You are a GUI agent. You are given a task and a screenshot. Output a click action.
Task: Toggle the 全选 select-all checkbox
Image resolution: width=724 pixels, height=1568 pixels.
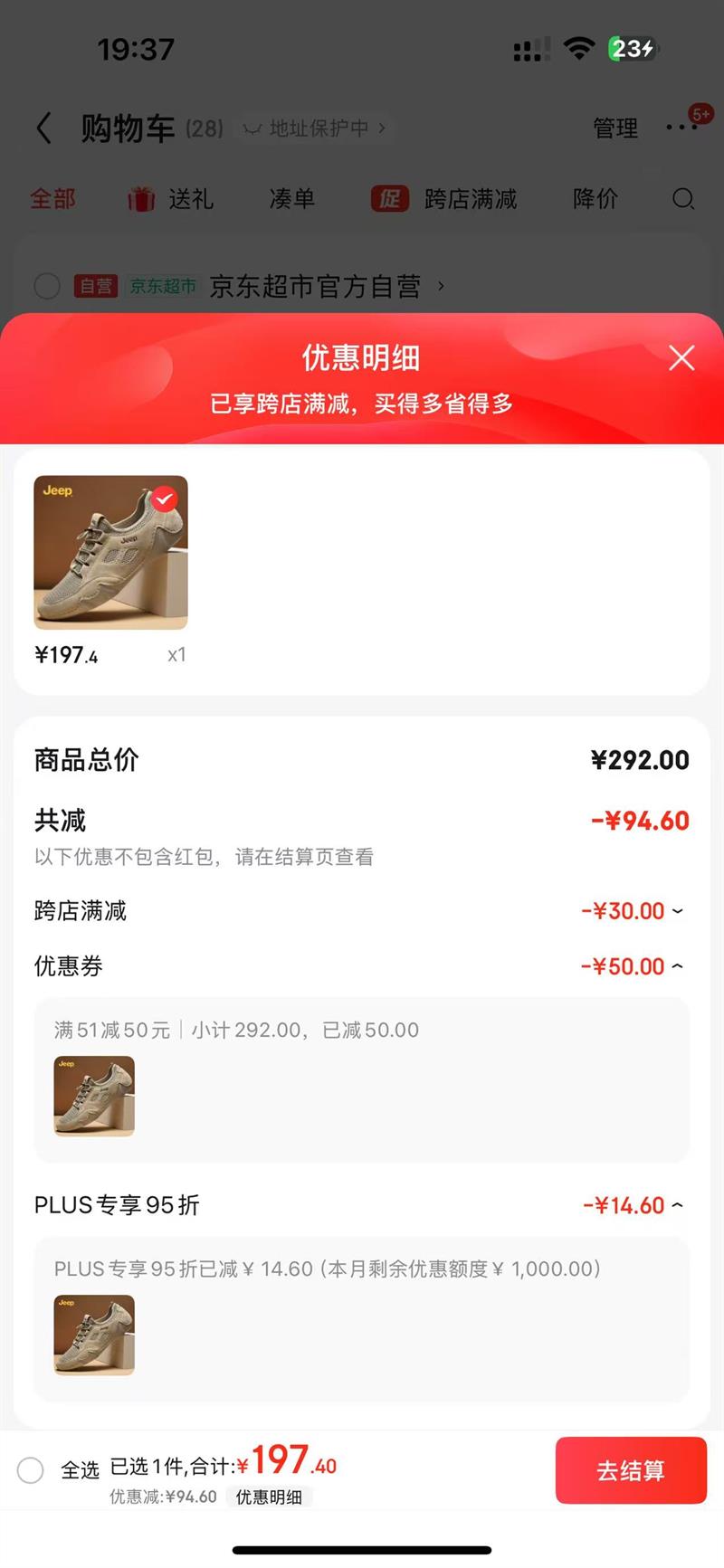point(31,1470)
